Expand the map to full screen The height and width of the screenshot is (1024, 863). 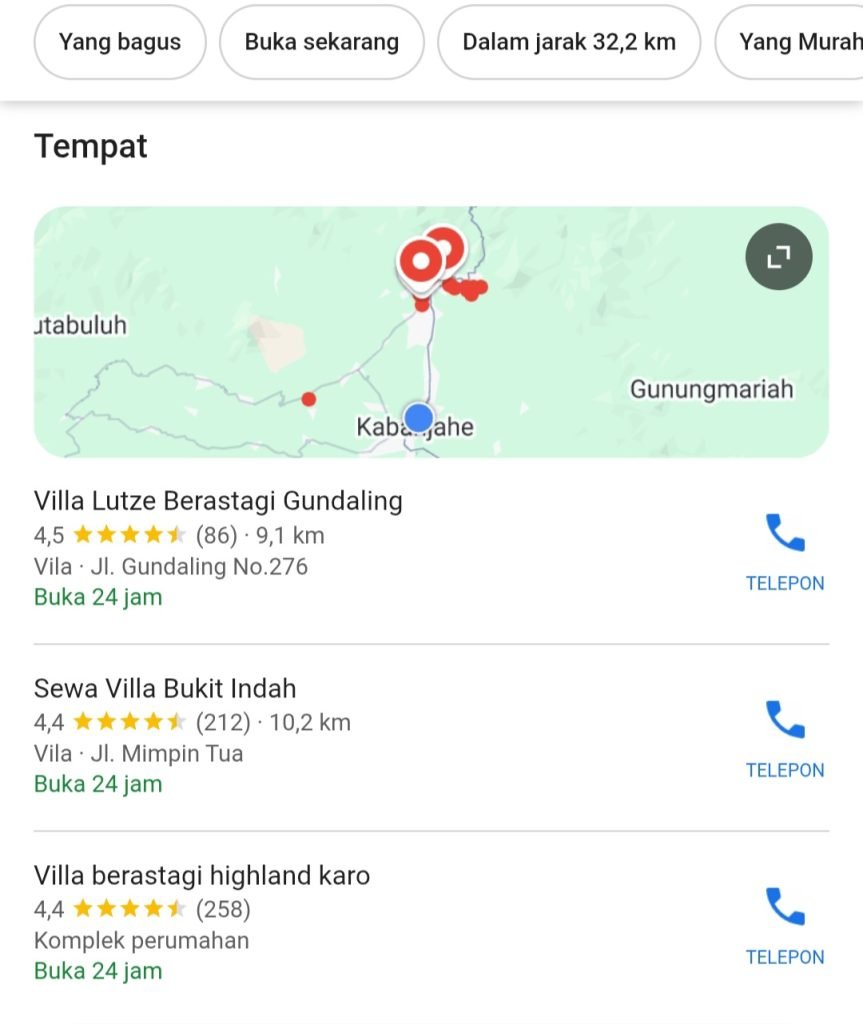click(x=778, y=258)
